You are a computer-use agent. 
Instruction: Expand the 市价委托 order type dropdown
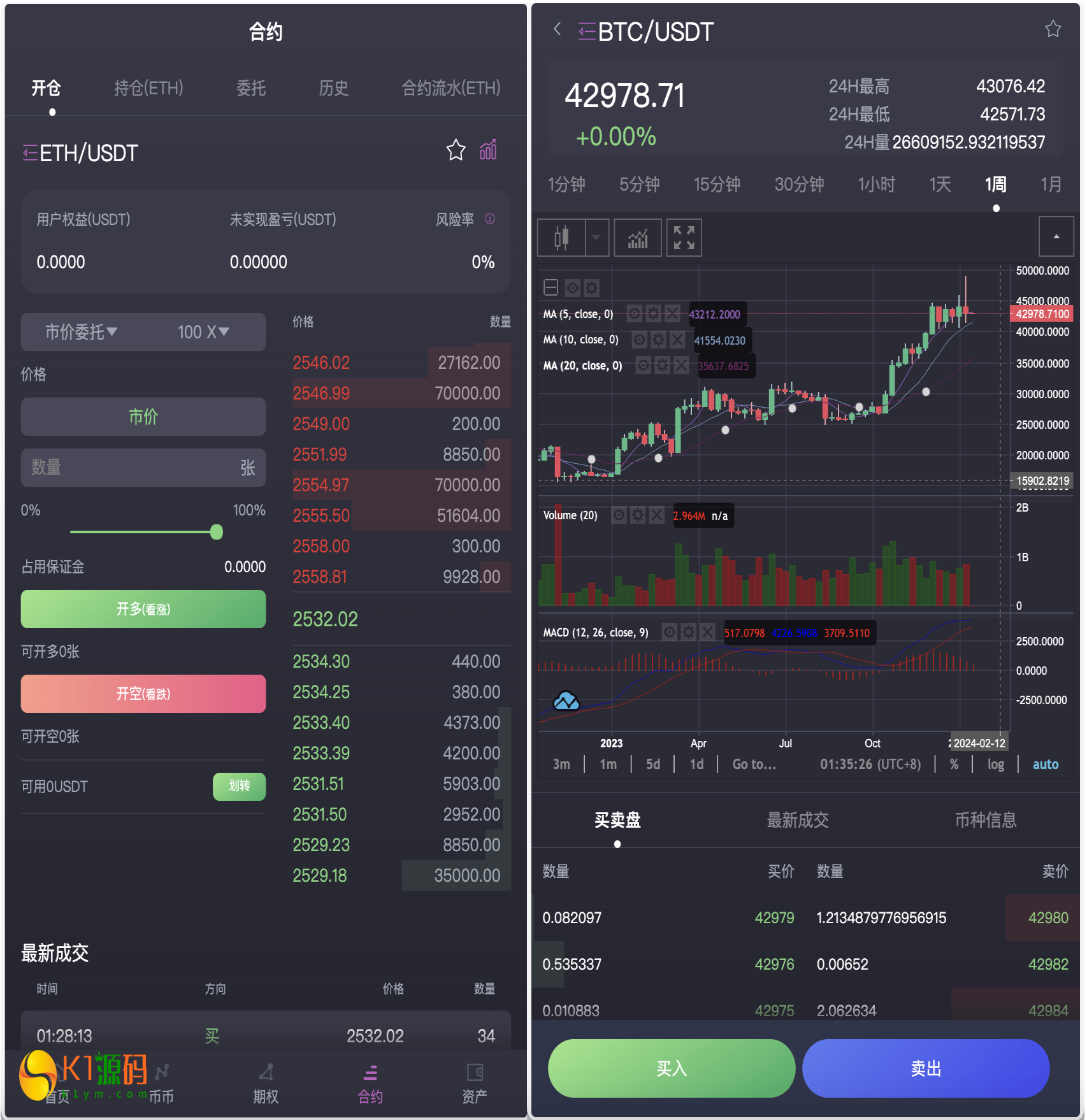[82, 332]
